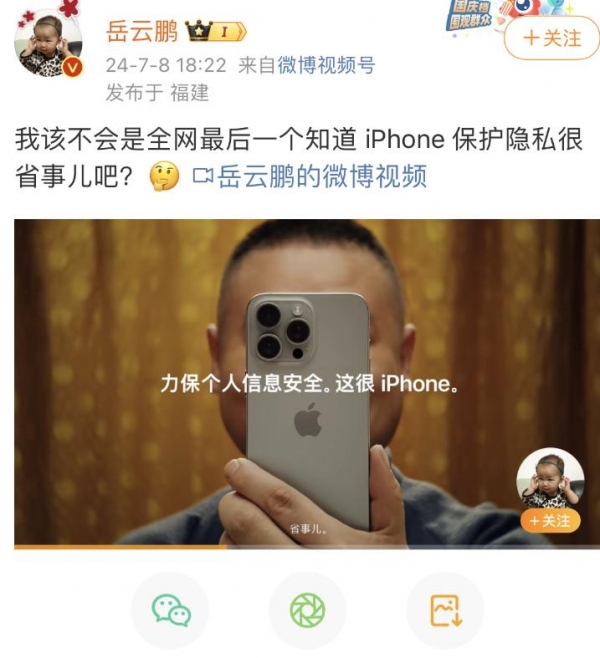Tap 关注 overlay button on the video
This screenshot has height=658, width=600.
coord(549,521)
